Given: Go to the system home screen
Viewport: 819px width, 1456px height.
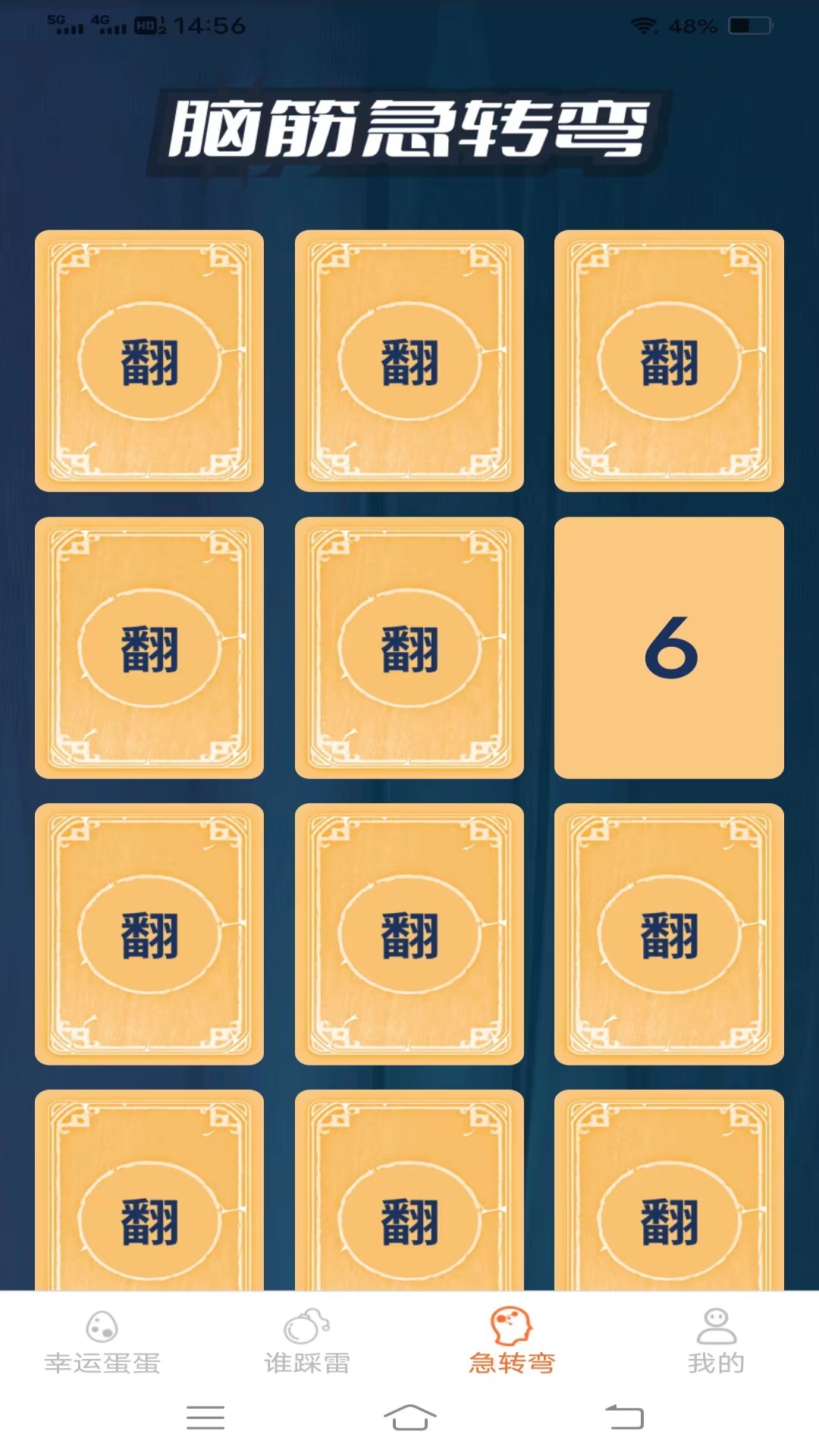Looking at the screenshot, I should (409, 1417).
